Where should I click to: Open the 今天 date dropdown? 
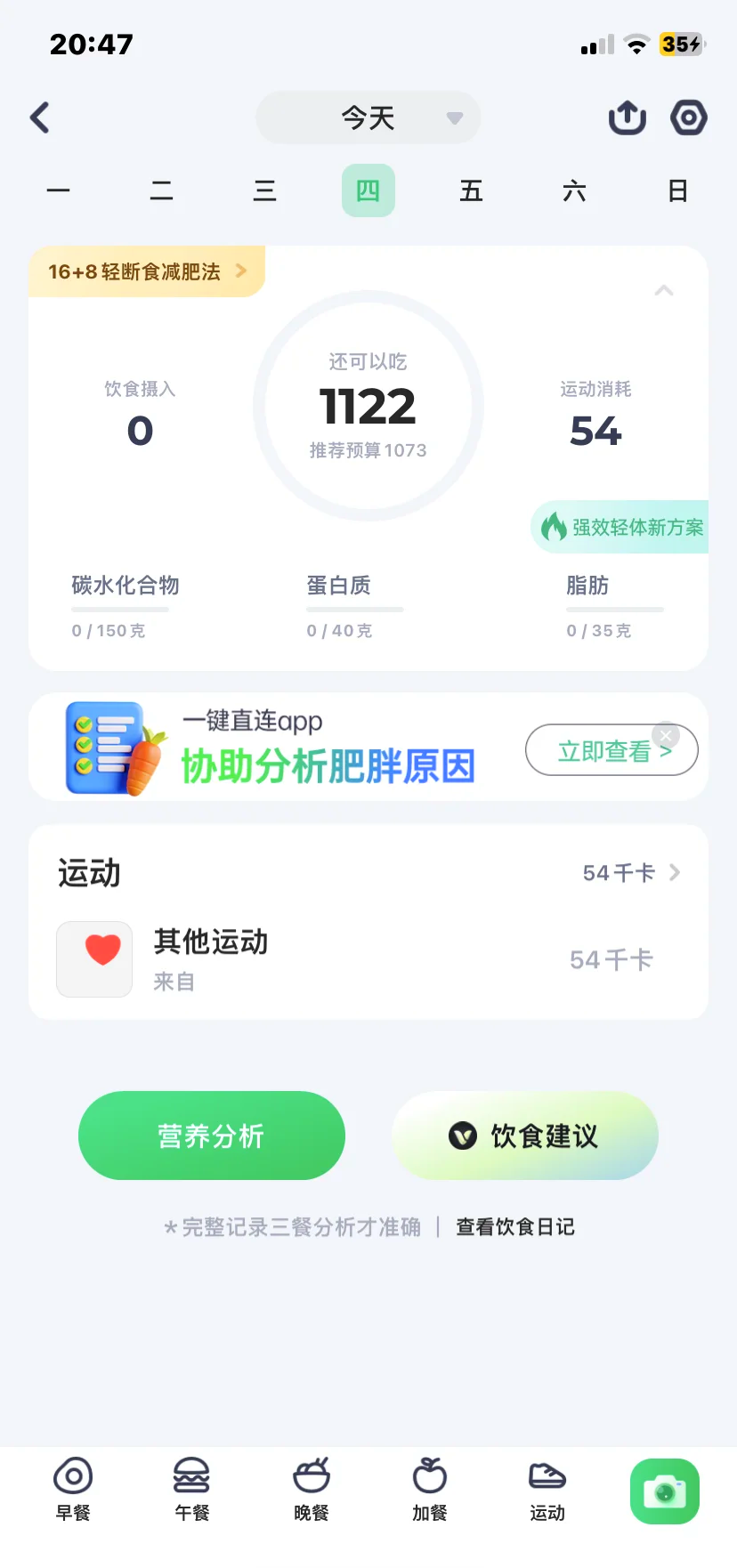point(368,117)
